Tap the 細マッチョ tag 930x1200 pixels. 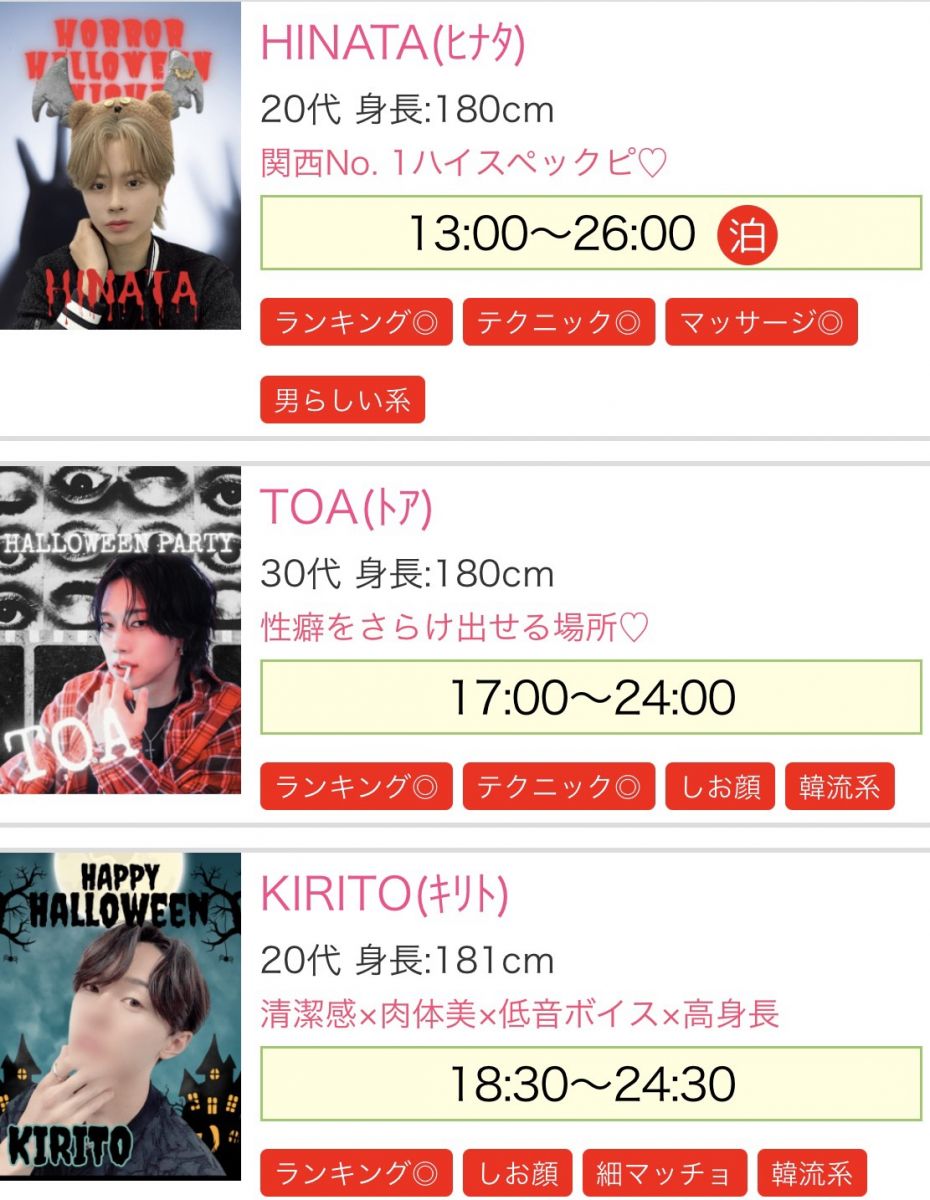[x=664, y=1173]
